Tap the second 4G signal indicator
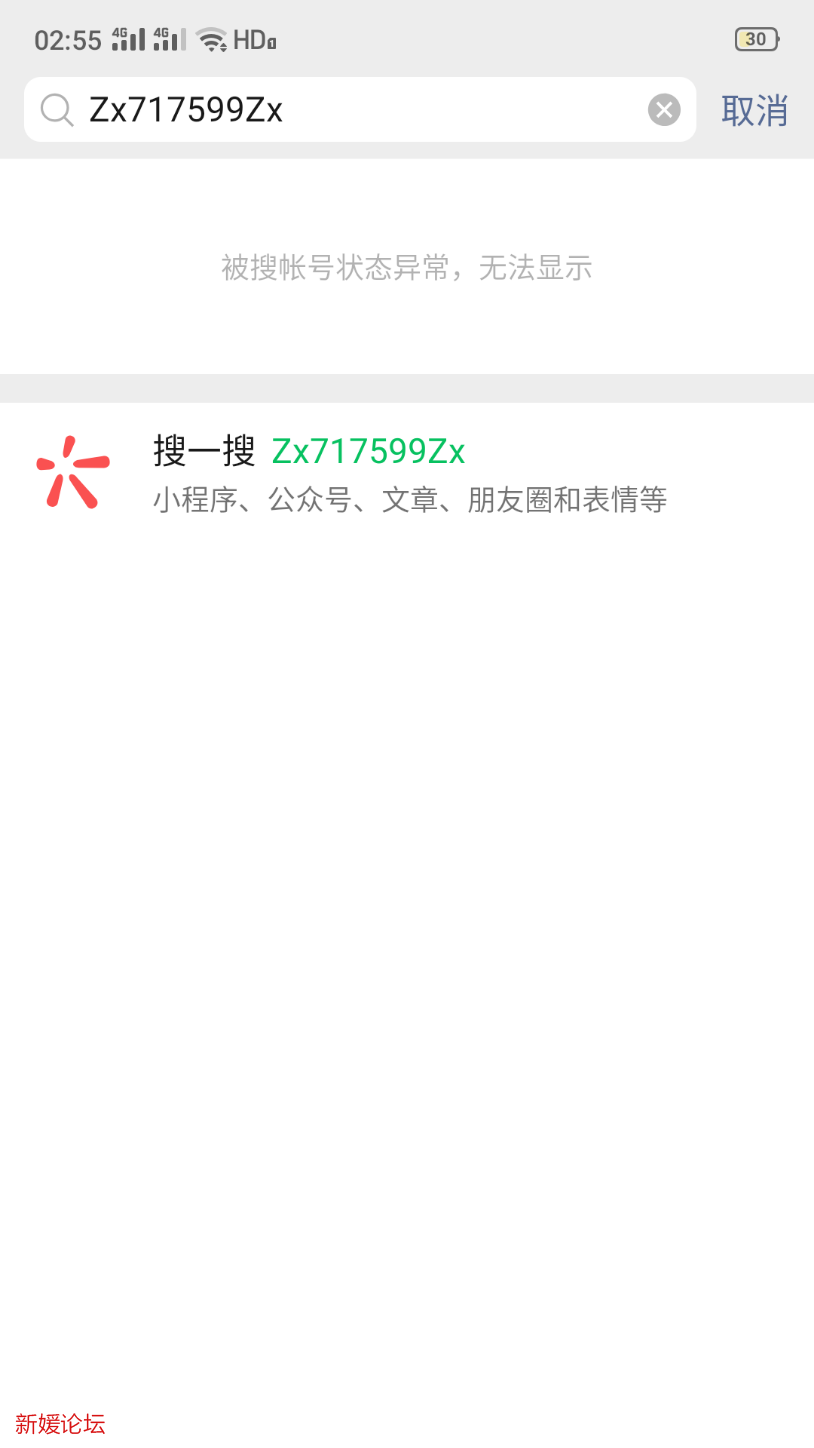814x1448 pixels. click(x=170, y=38)
